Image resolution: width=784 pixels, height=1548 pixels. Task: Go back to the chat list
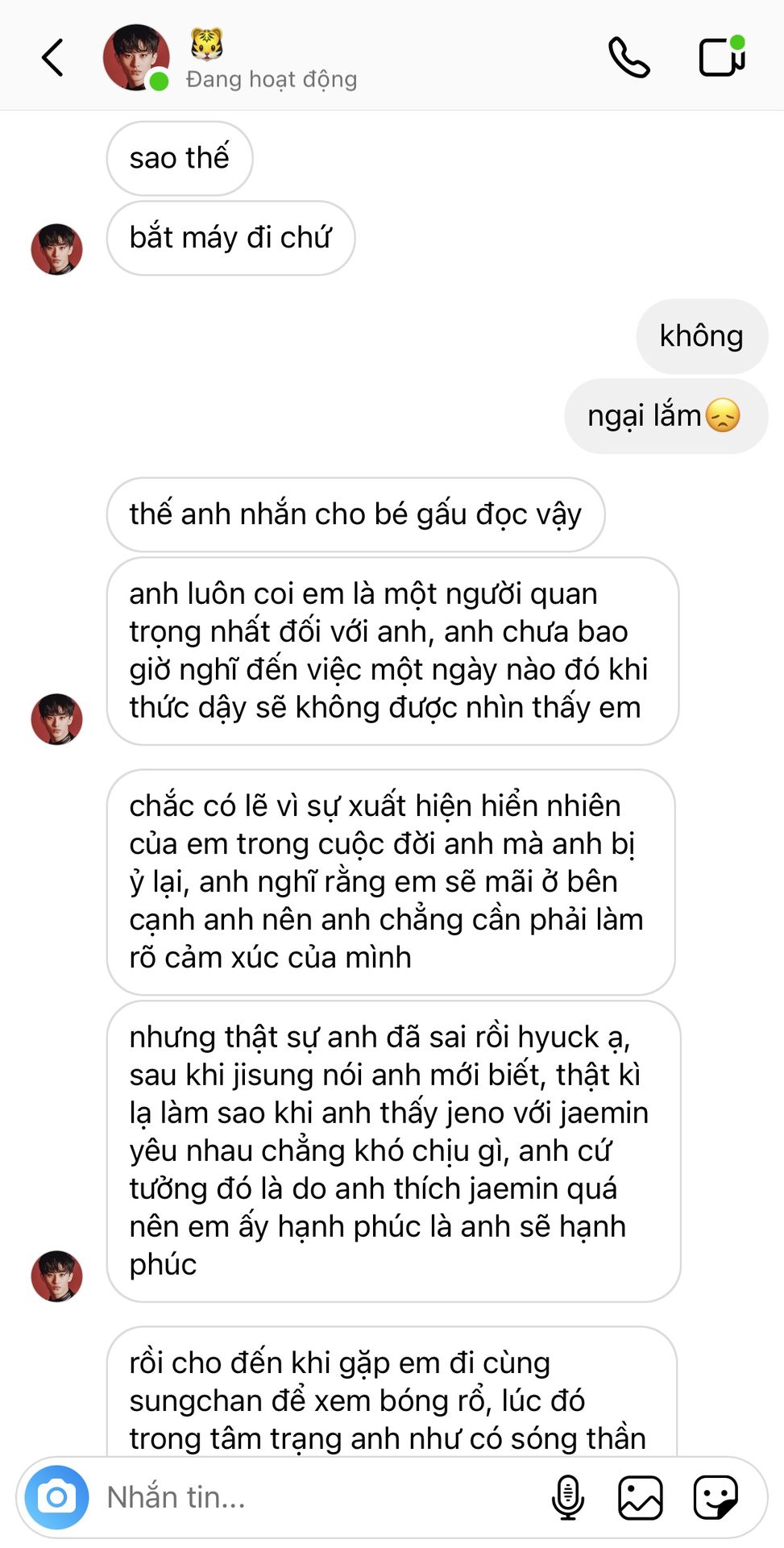pyautogui.click(x=52, y=58)
